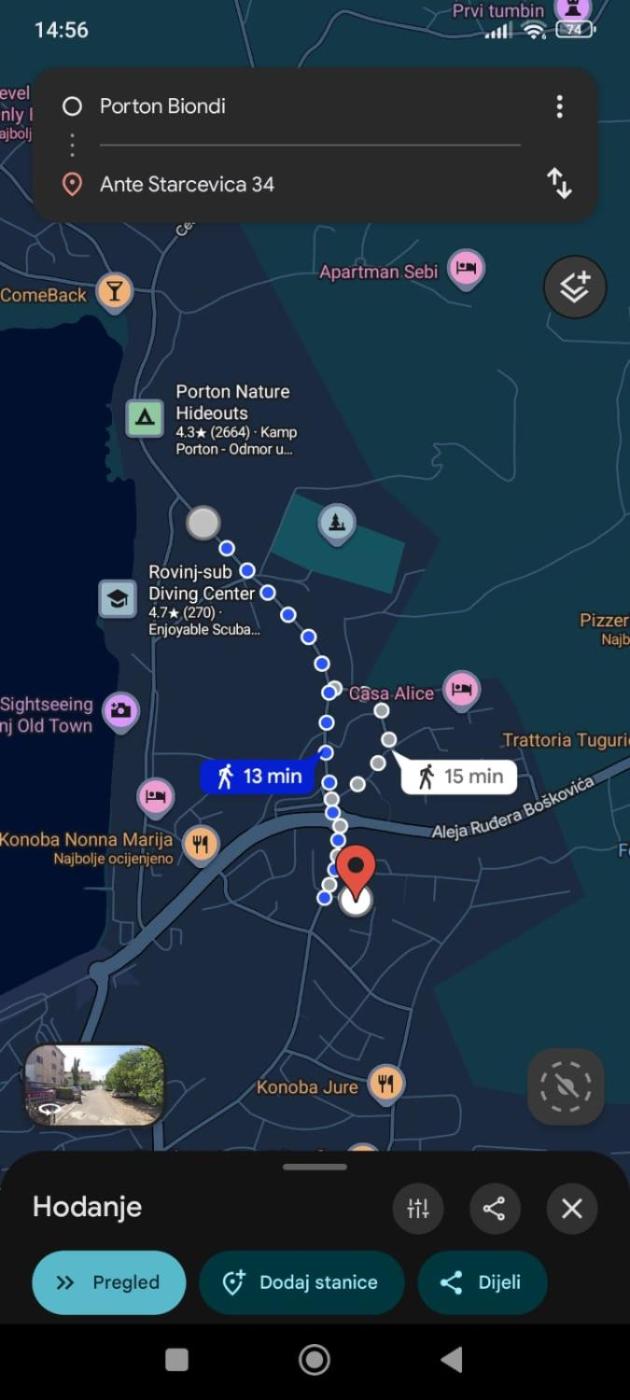Open Rovinj-sub Diving Center marker

click(118, 599)
